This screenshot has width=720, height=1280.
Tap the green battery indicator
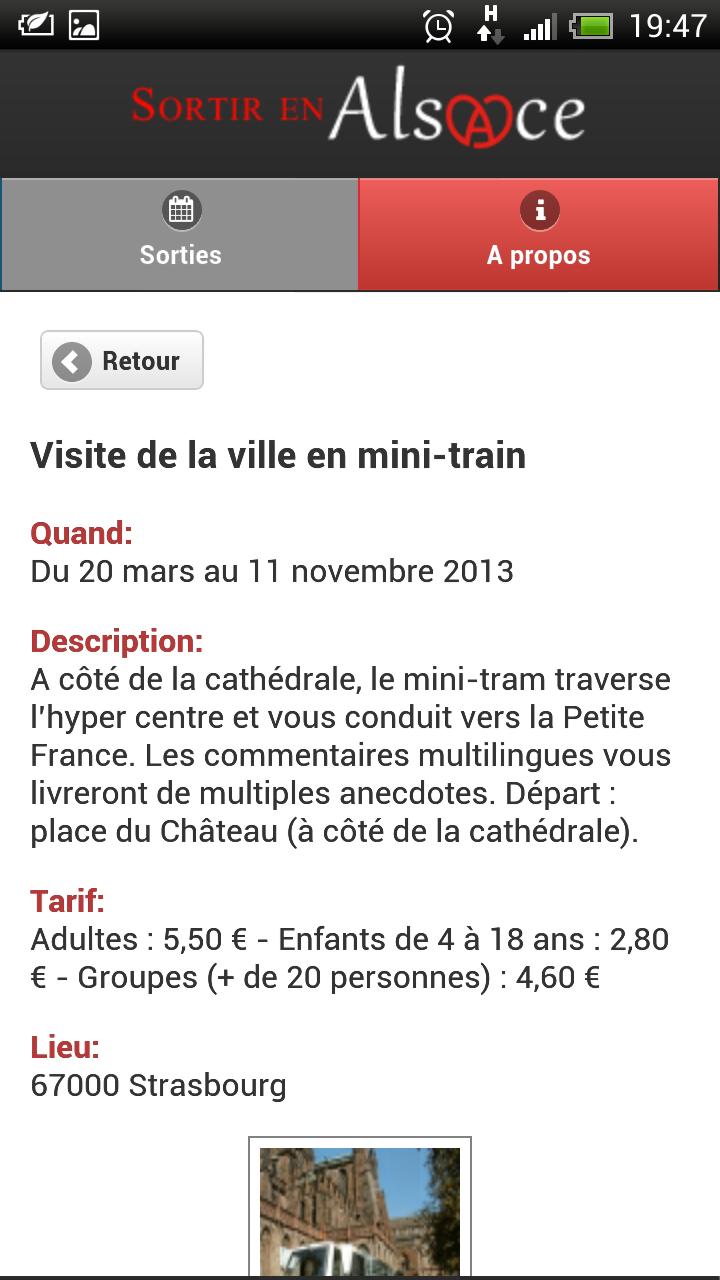(592, 24)
